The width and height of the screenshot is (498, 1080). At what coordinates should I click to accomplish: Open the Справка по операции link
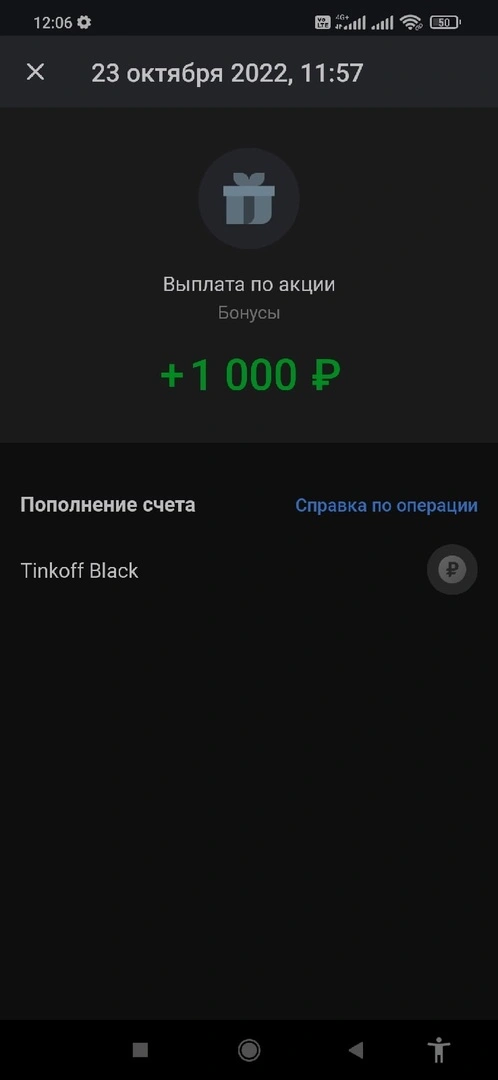pyautogui.click(x=386, y=506)
